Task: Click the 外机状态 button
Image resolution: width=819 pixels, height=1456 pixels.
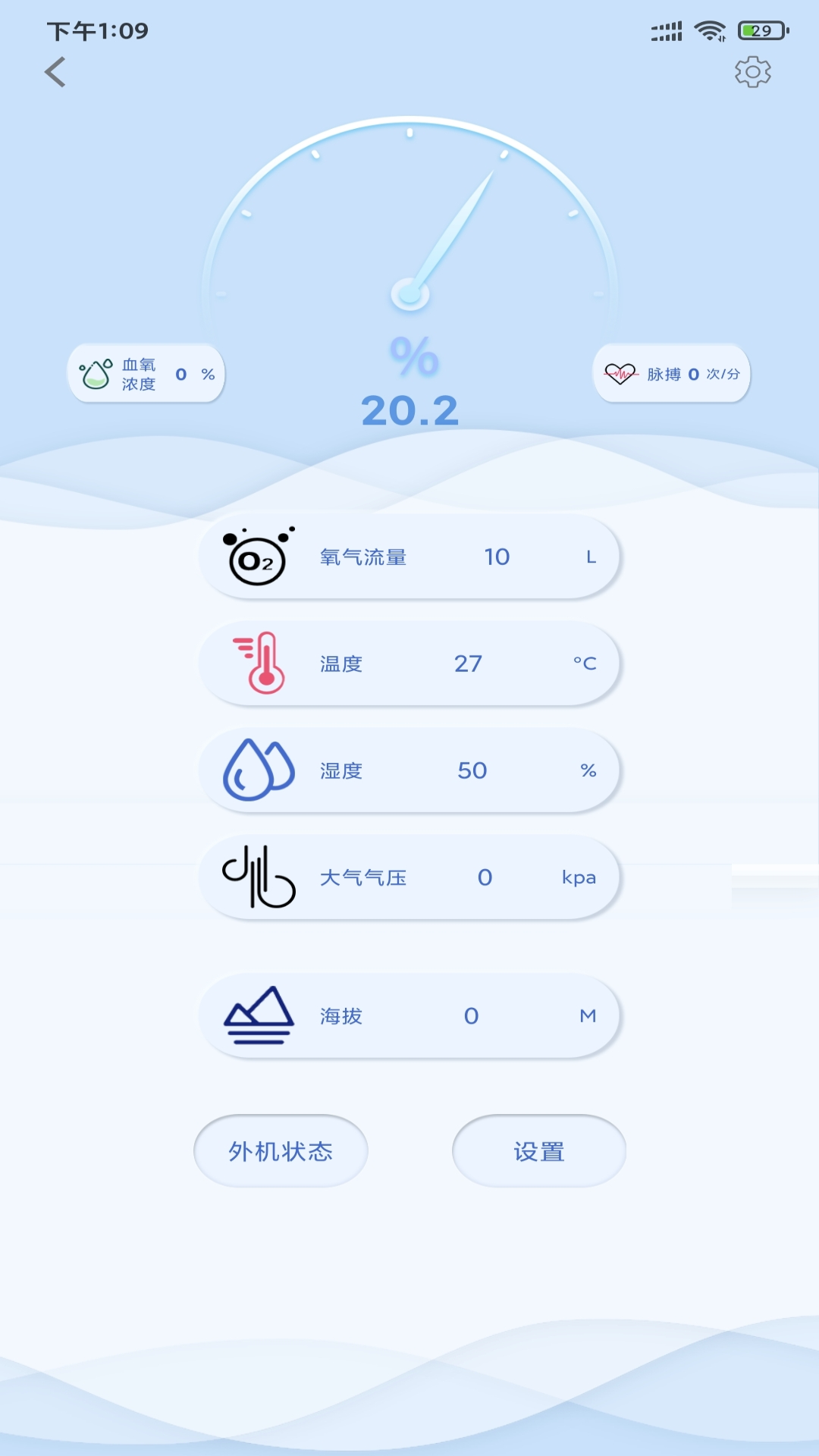Action: tap(281, 1151)
